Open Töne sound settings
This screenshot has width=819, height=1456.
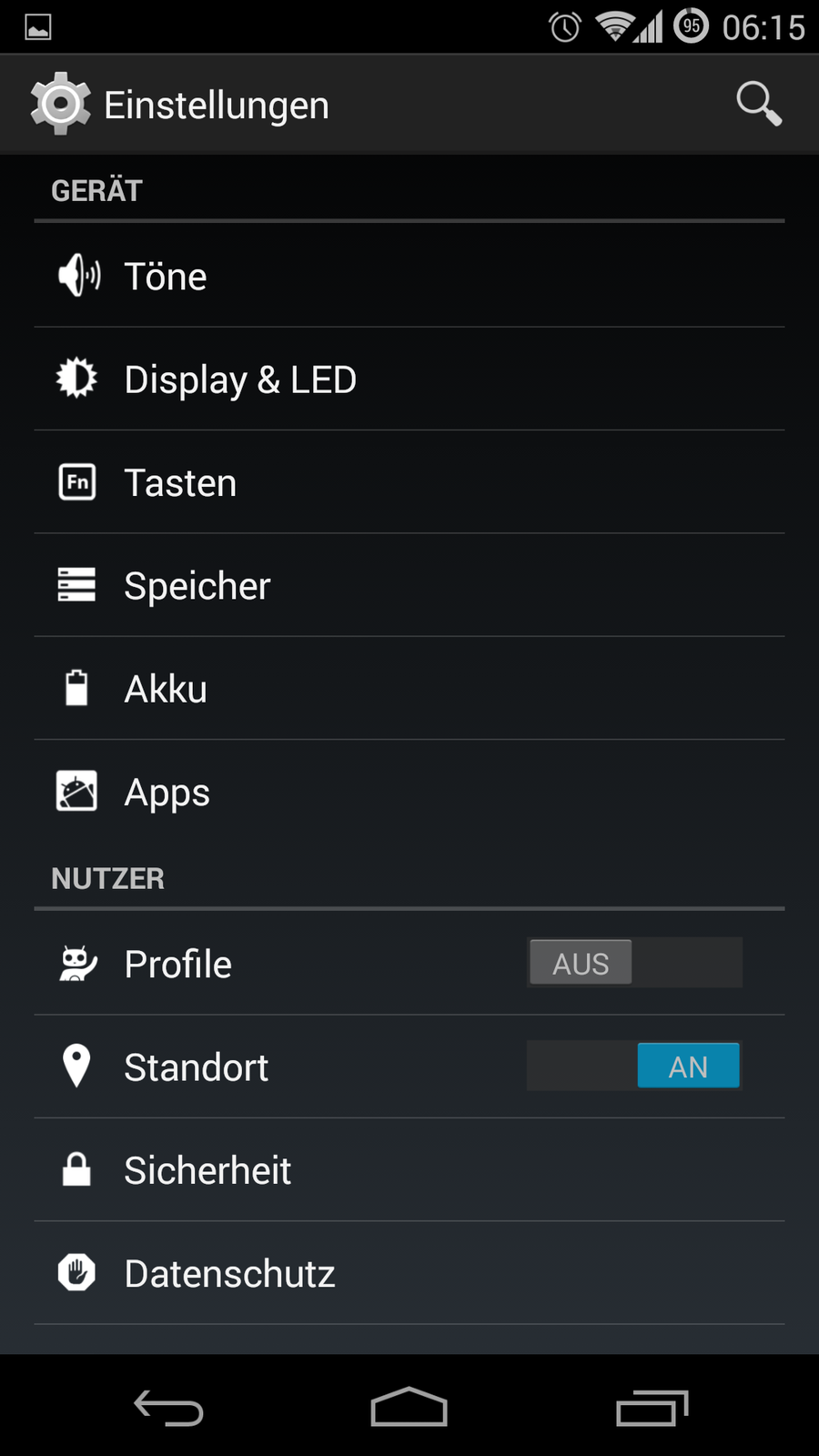pos(273,276)
